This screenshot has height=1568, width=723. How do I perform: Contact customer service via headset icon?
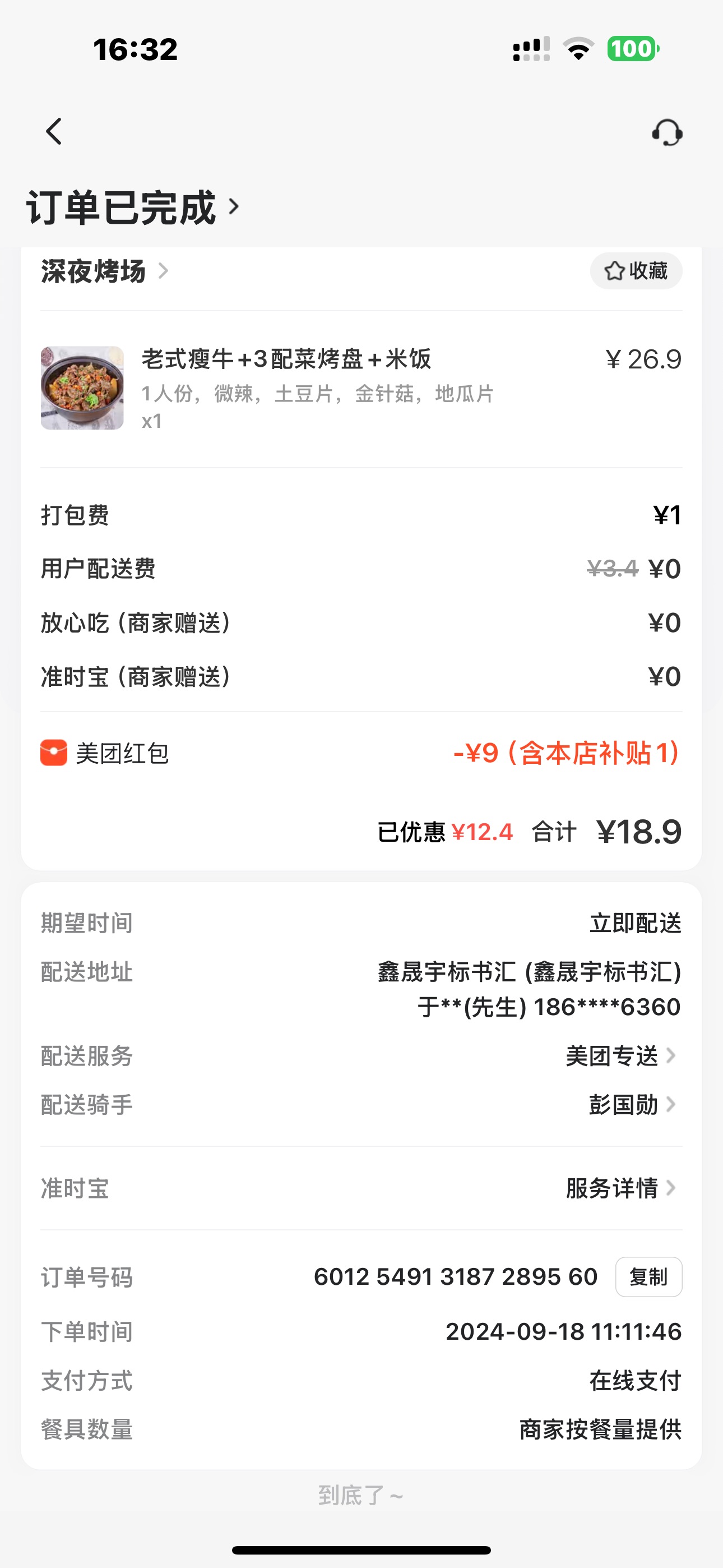667,132
